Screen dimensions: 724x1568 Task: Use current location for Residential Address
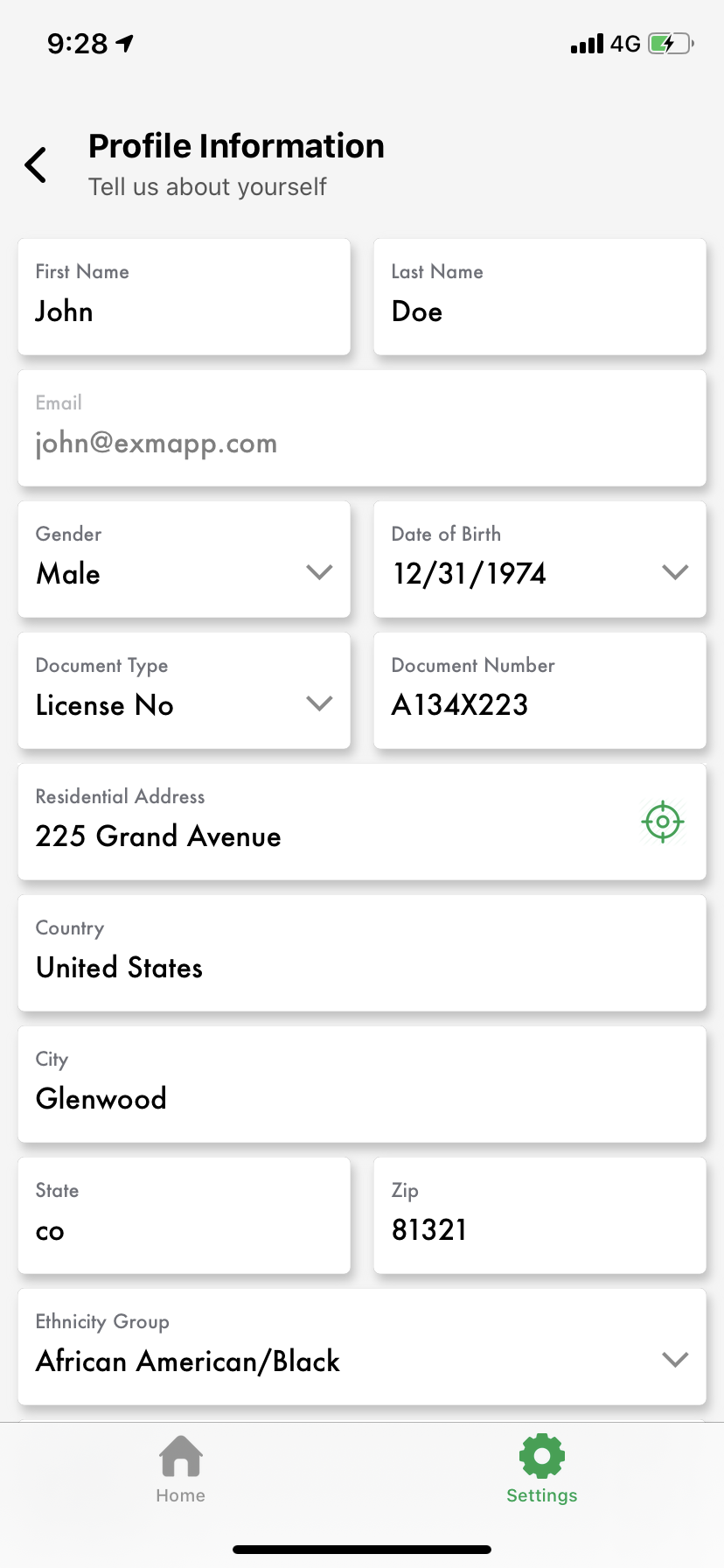click(x=662, y=822)
